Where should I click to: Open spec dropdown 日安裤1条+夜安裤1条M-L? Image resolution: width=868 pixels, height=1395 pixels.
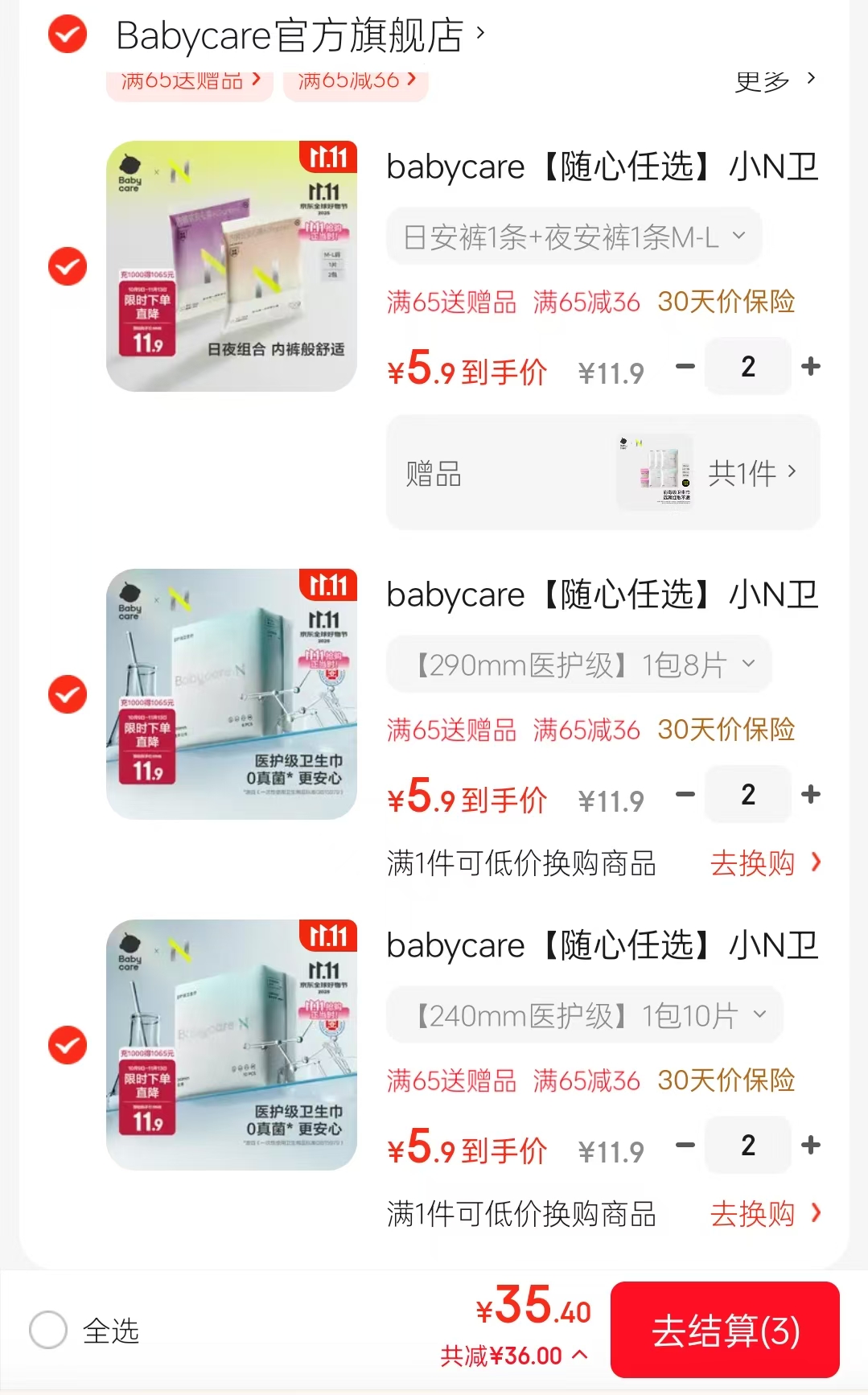point(574,237)
